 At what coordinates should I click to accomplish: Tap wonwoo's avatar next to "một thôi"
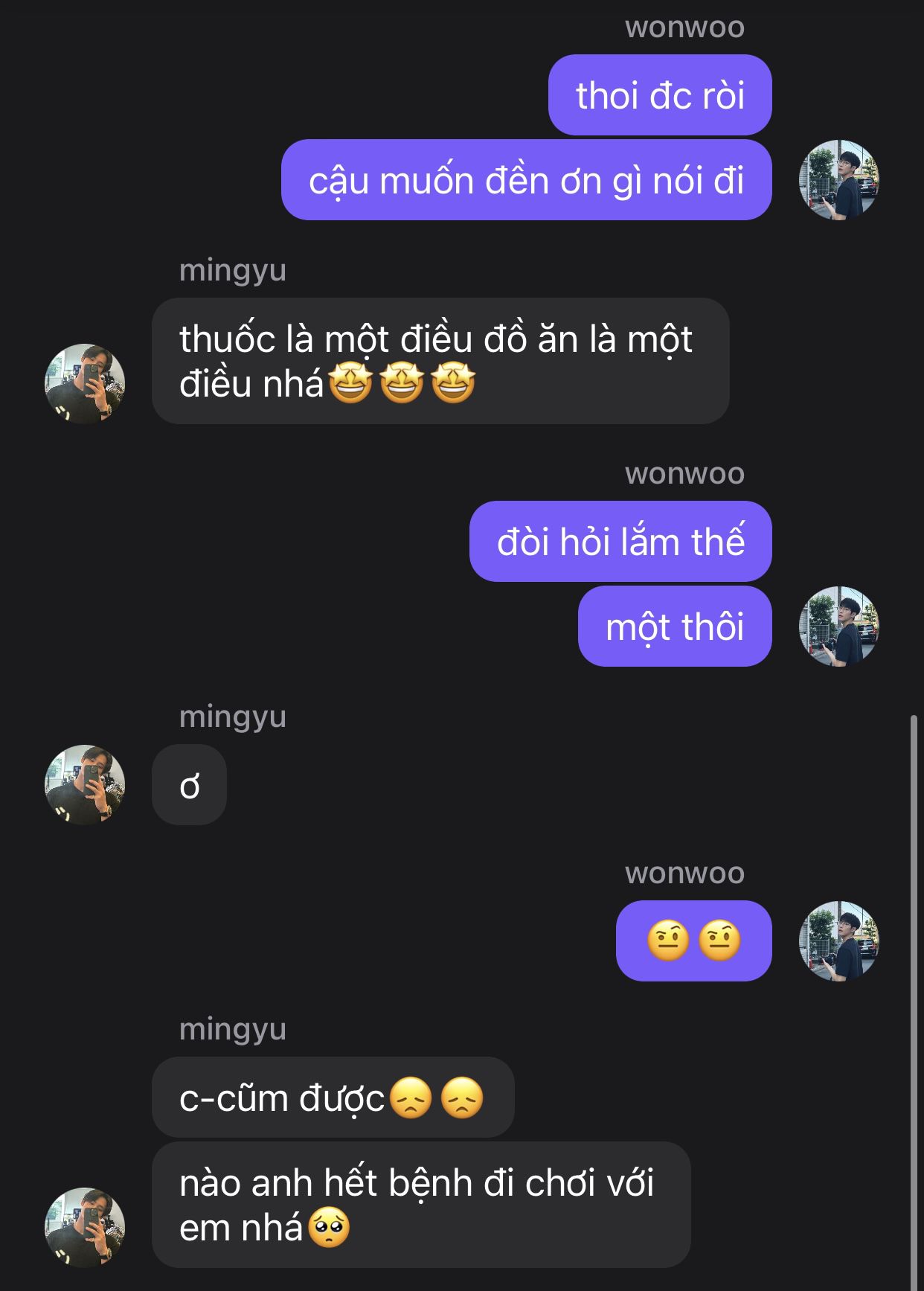(x=838, y=627)
